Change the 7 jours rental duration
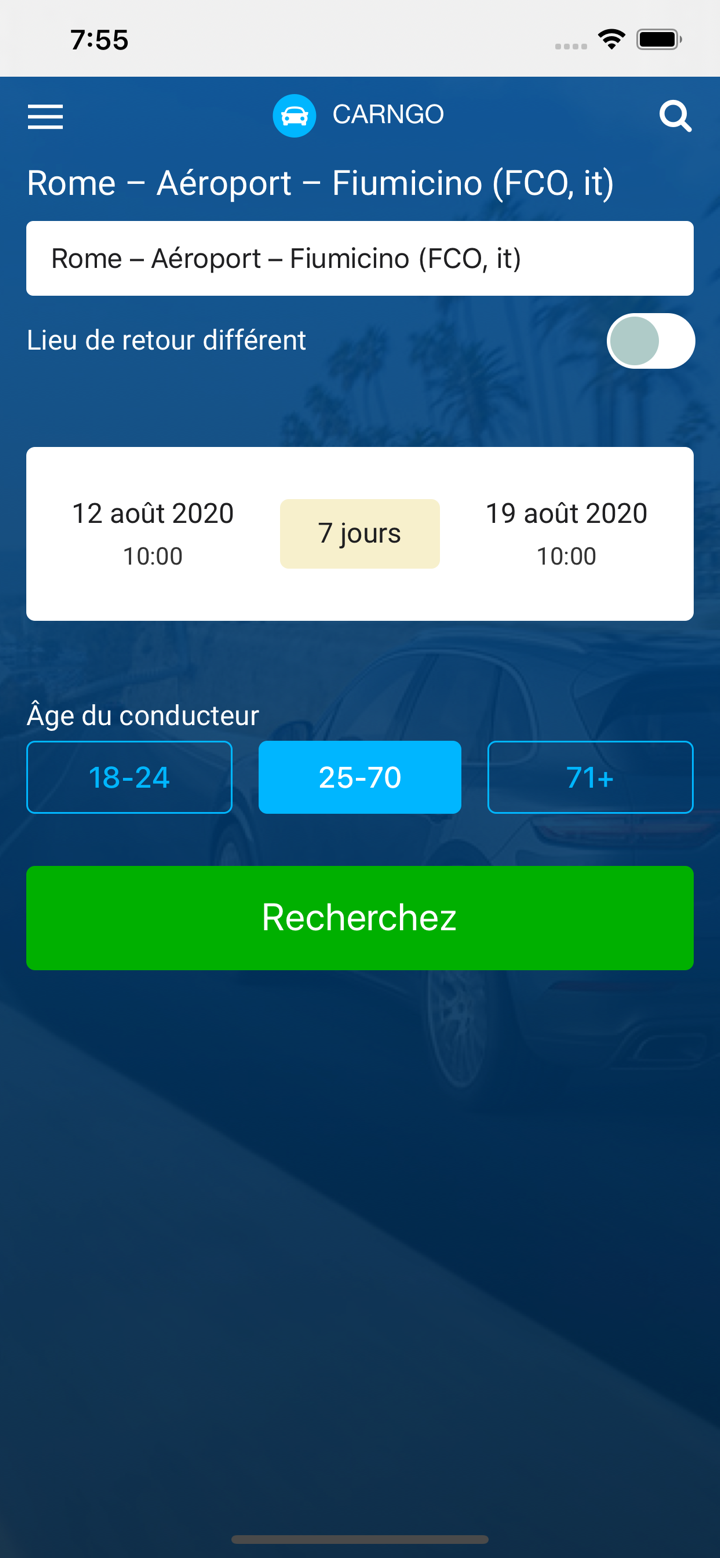This screenshot has height=1558, width=720. click(360, 533)
